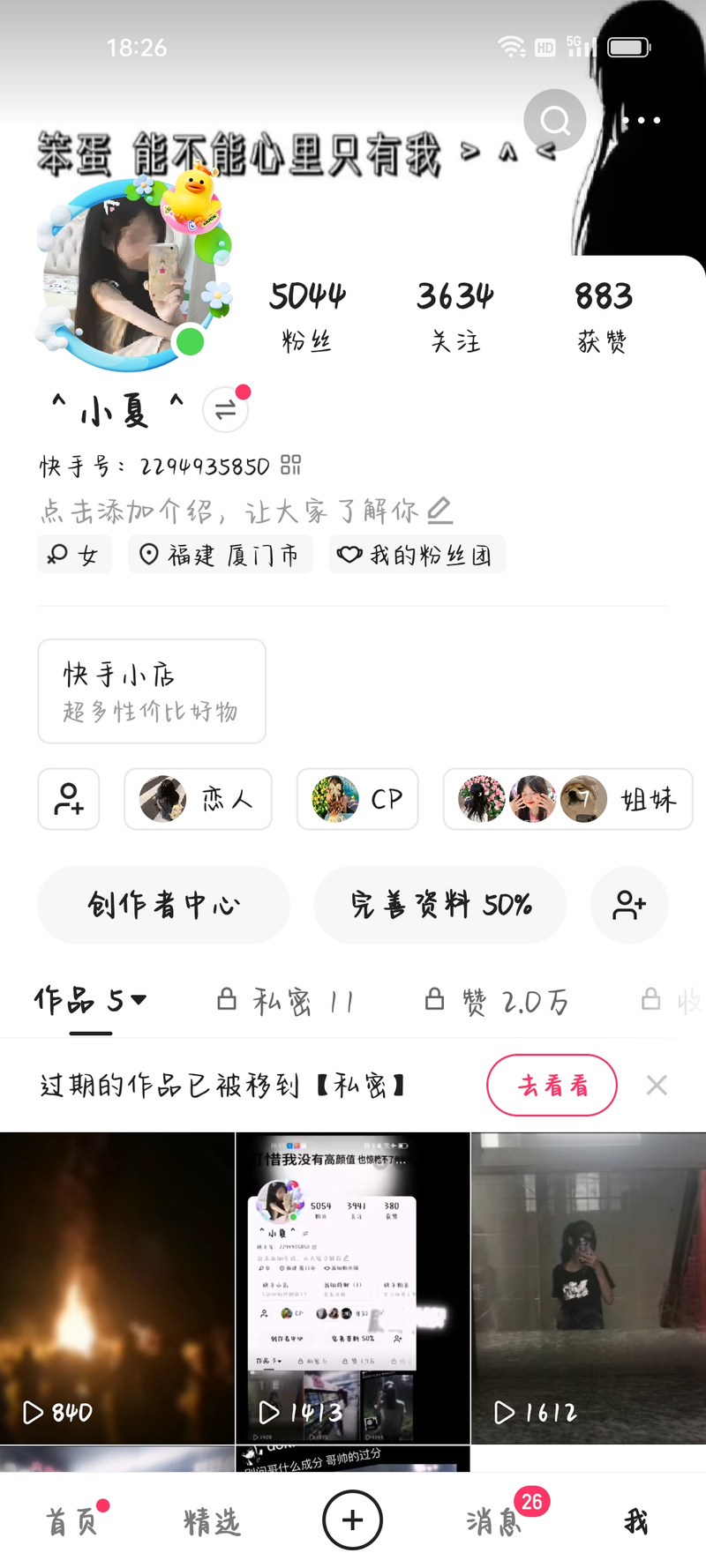The width and height of the screenshot is (706, 1568).
Task: Open 我的粉丝团 chip
Action: (417, 555)
